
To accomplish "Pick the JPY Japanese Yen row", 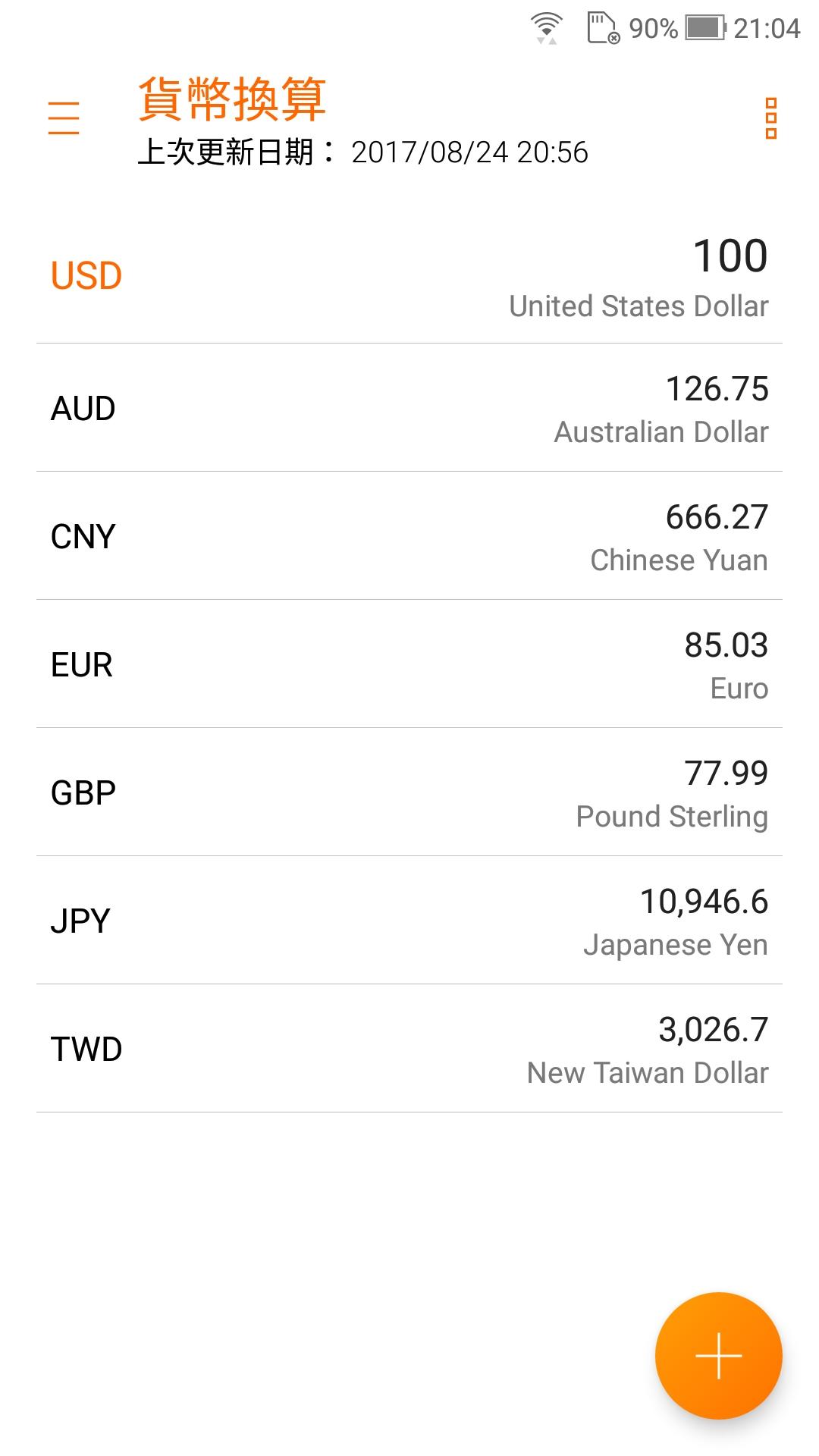I will (409, 921).
